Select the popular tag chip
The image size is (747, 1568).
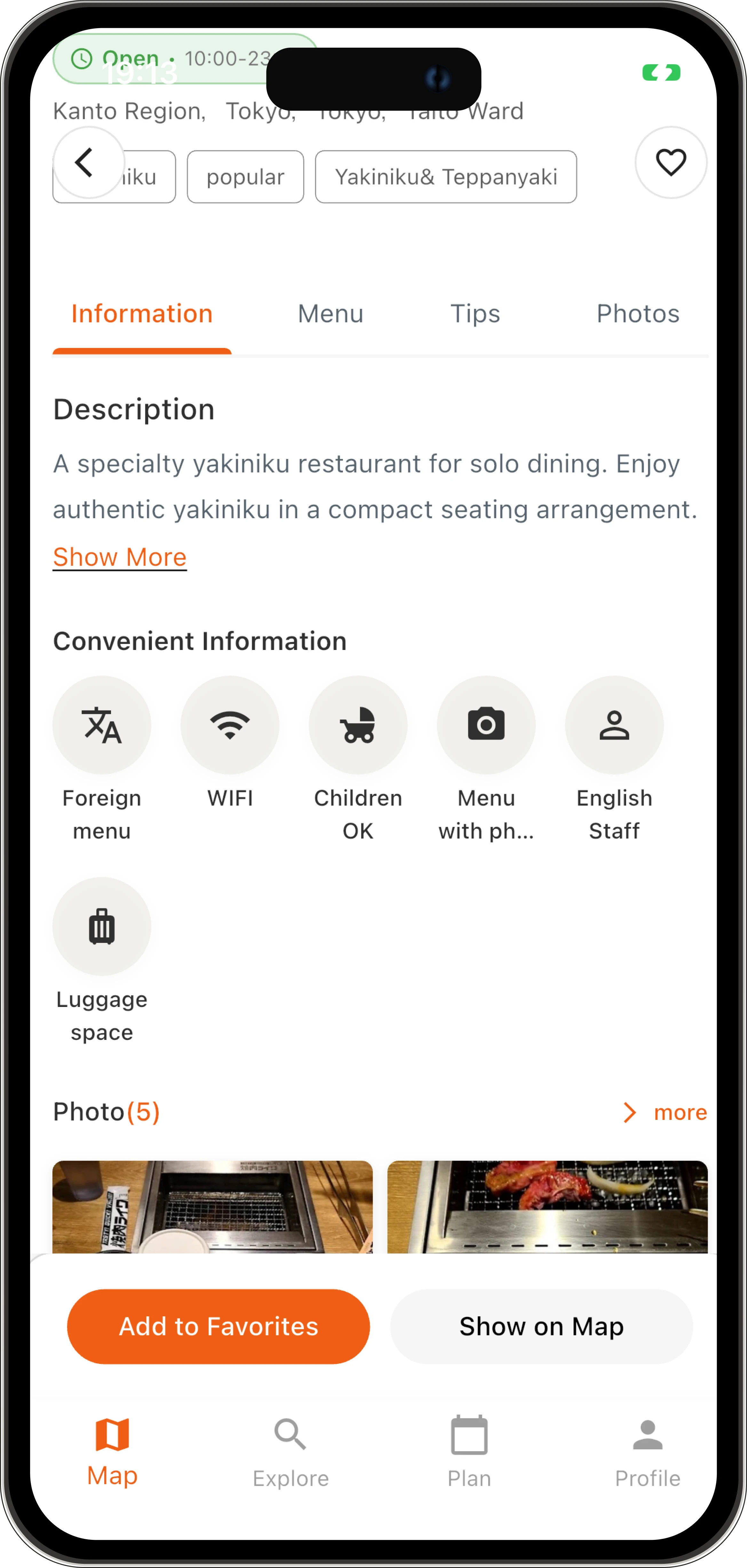245,177
